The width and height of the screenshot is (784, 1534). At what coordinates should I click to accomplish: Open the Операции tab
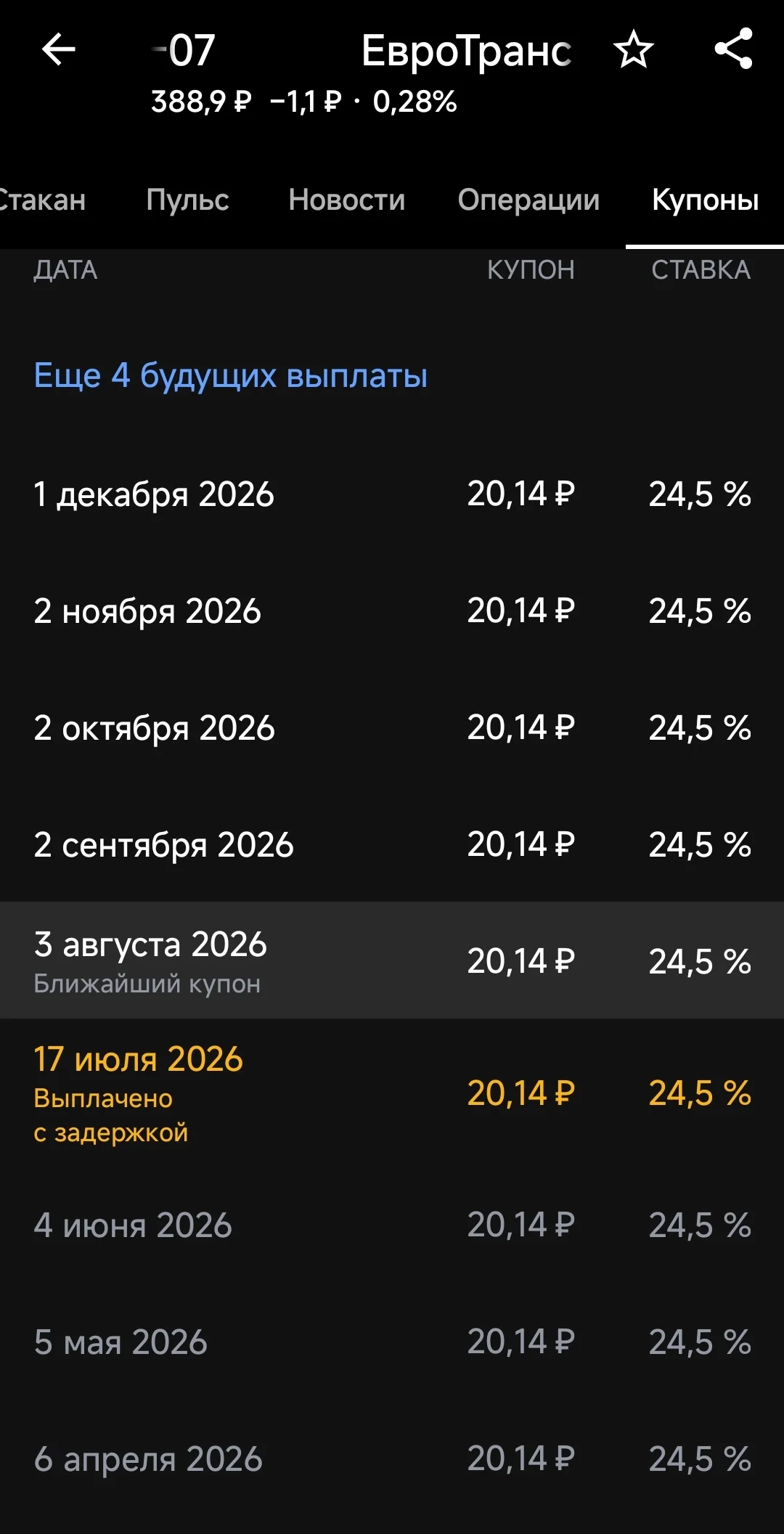click(x=528, y=200)
